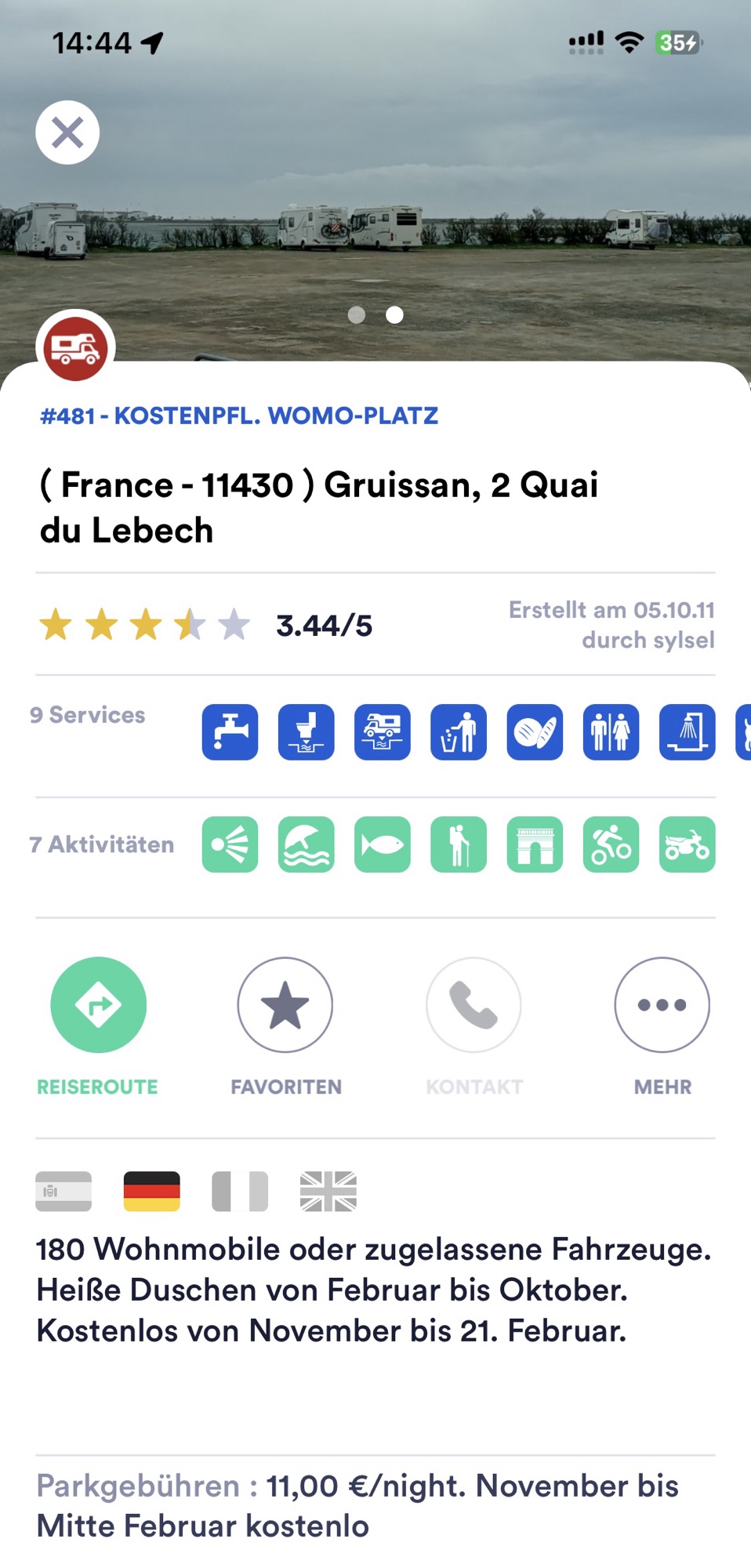
Task: Switch description to French flag language
Action: [240, 1191]
